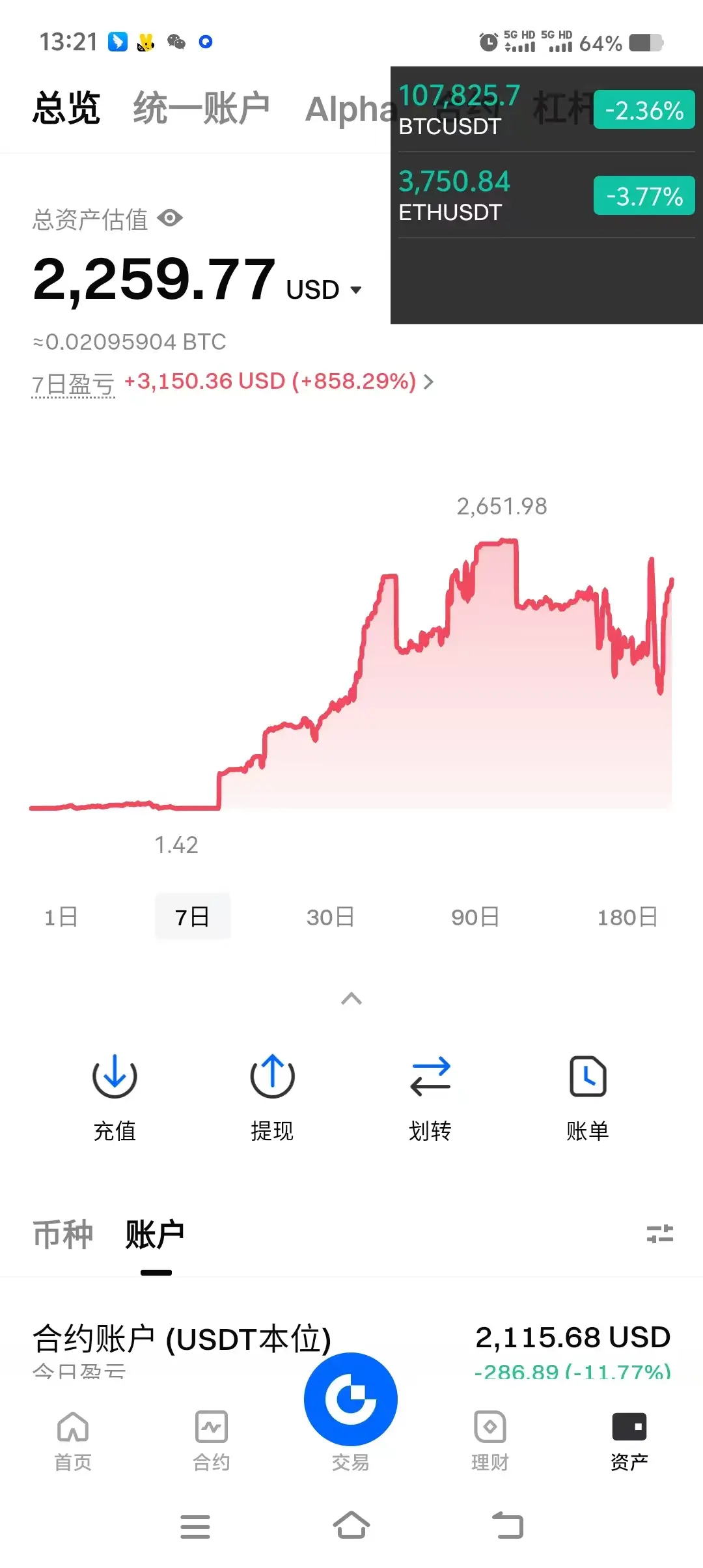Open the USD currency dropdown
The image size is (703, 1568).
[355, 290]
